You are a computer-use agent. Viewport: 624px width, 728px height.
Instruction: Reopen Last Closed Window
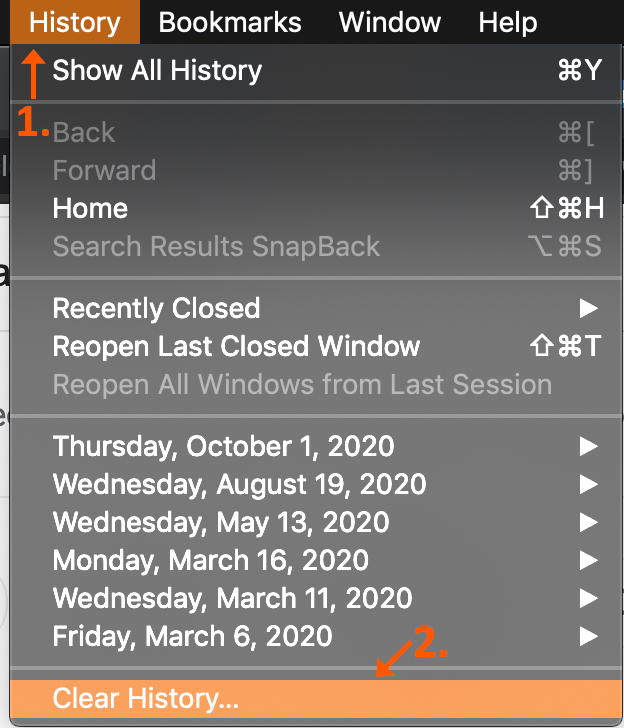236,347
